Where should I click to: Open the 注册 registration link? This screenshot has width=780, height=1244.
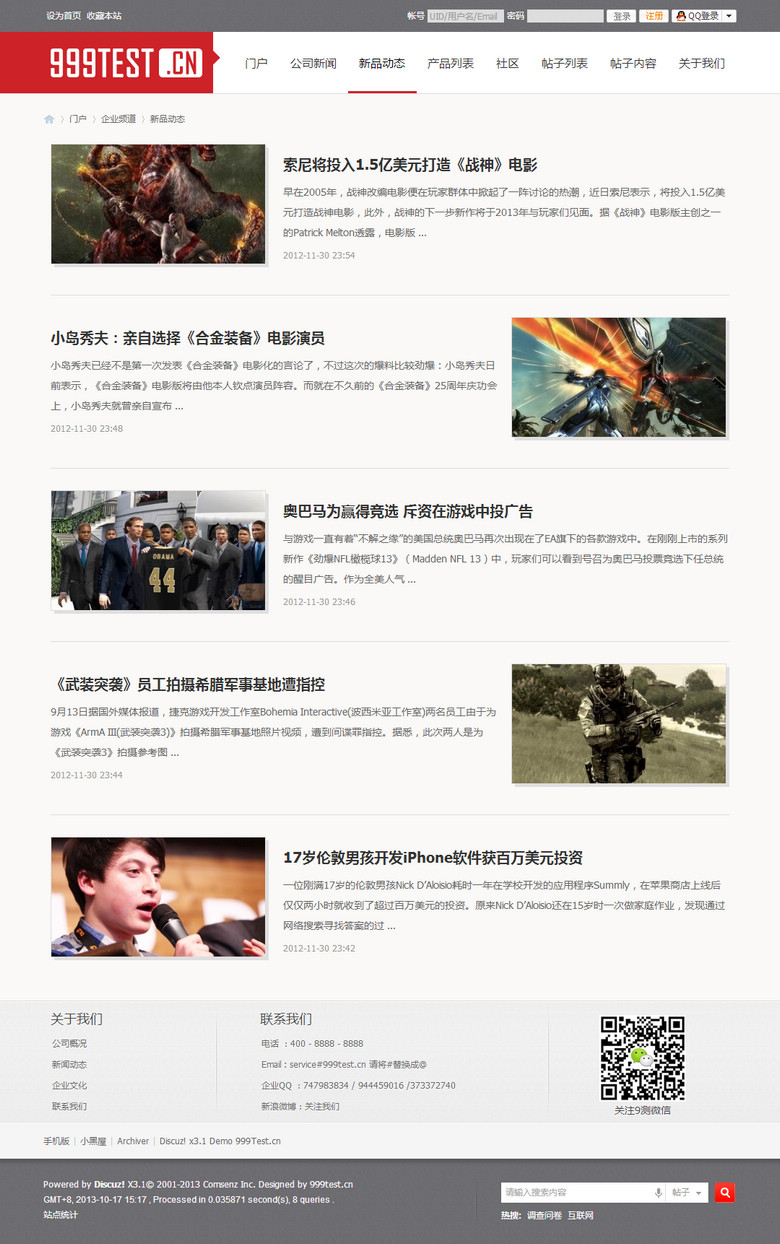click(654, 16)
